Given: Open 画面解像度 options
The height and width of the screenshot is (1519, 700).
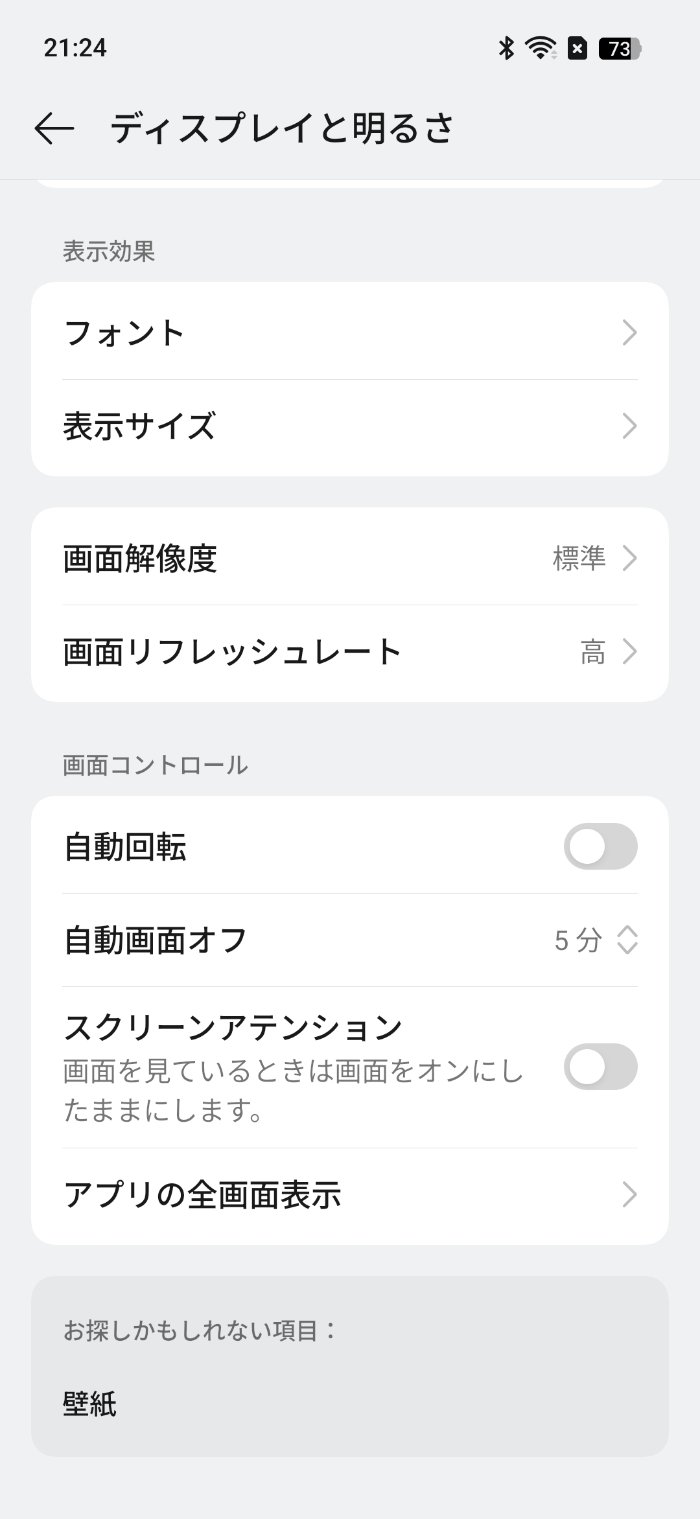Looking at the screenshot, I should pos(350,558).
